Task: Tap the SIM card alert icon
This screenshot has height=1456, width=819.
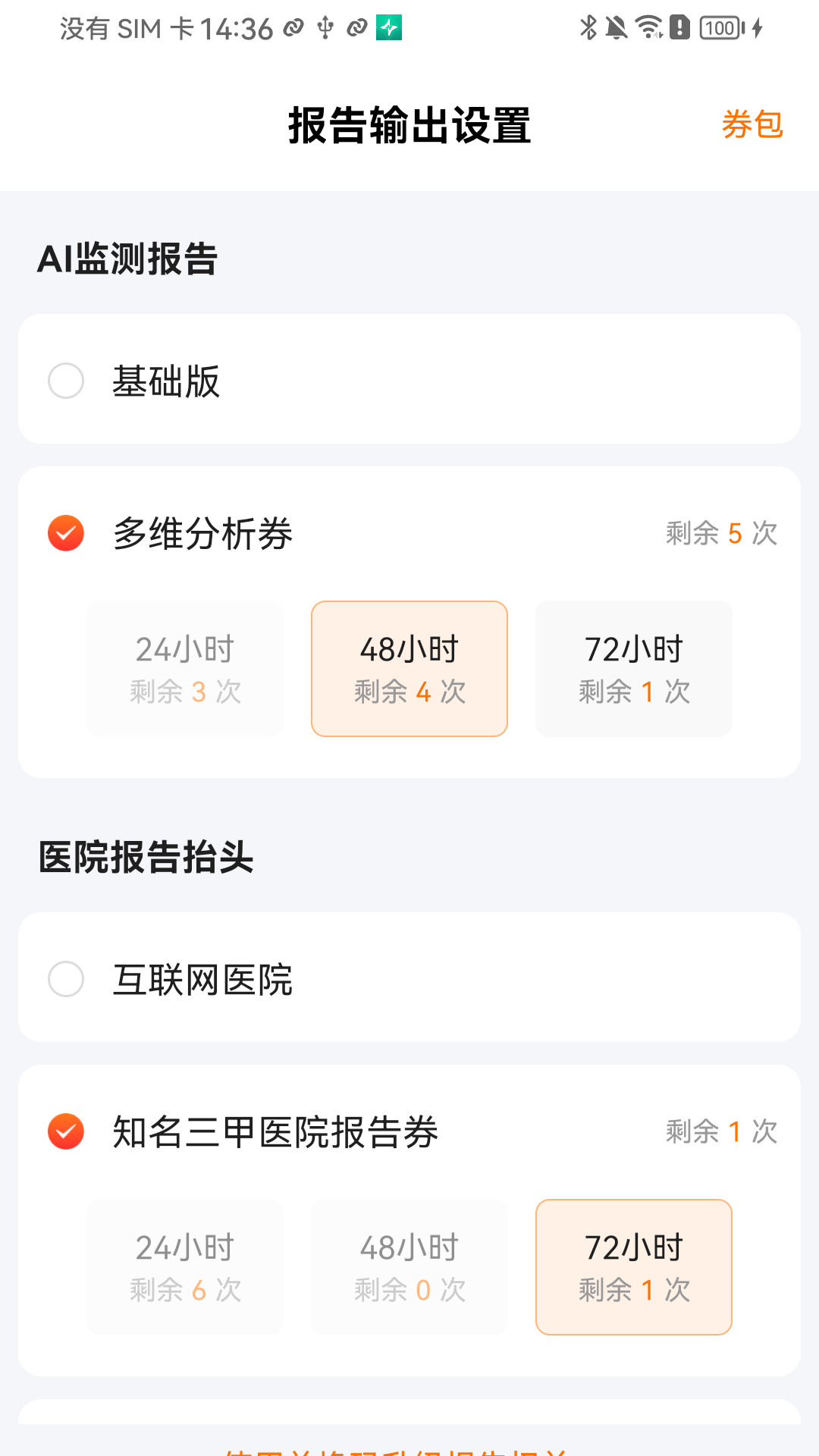Action: [x=679, y=27]
